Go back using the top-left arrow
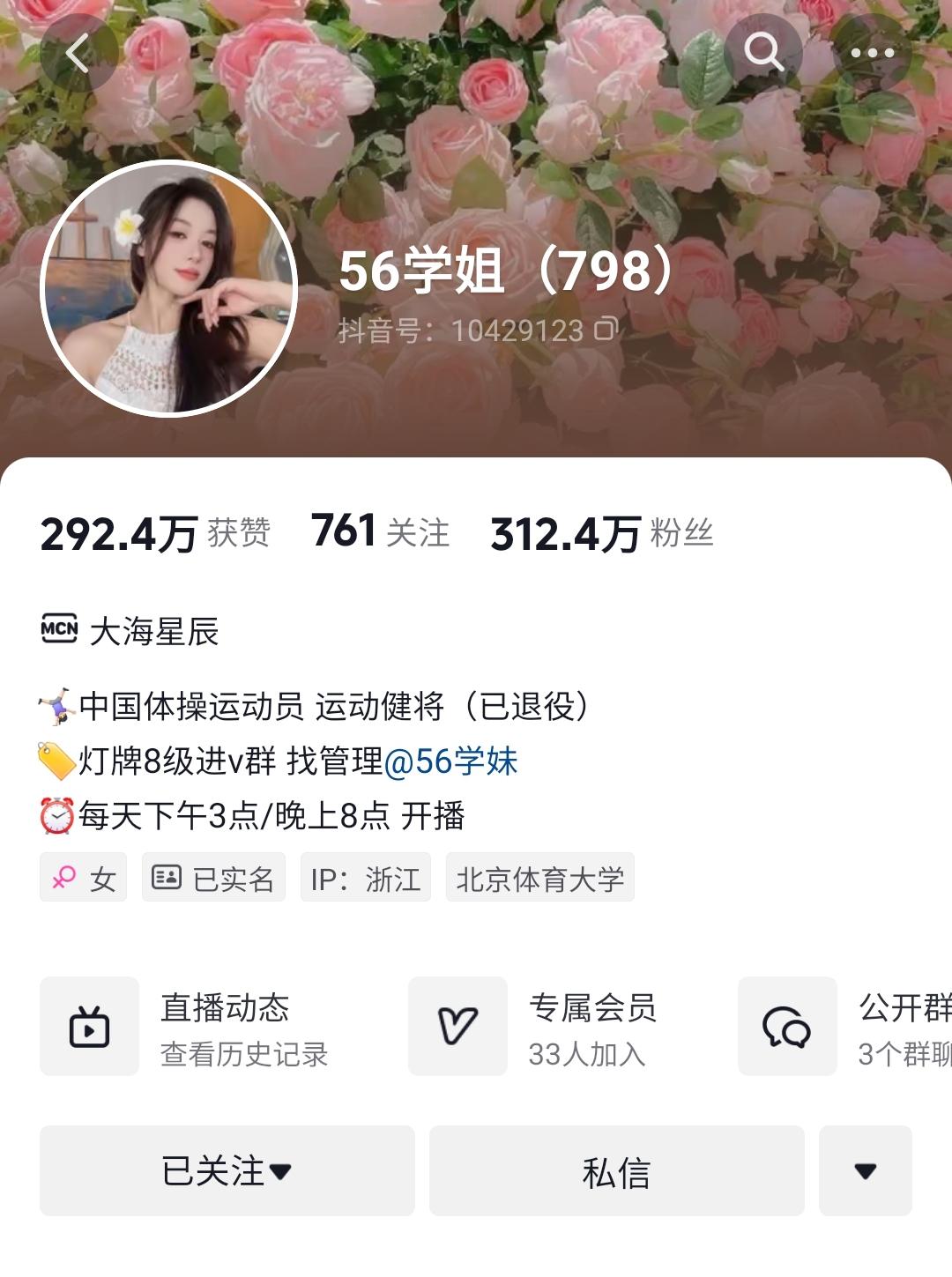Screen dimensions: 952x1277 pos(78,54)
